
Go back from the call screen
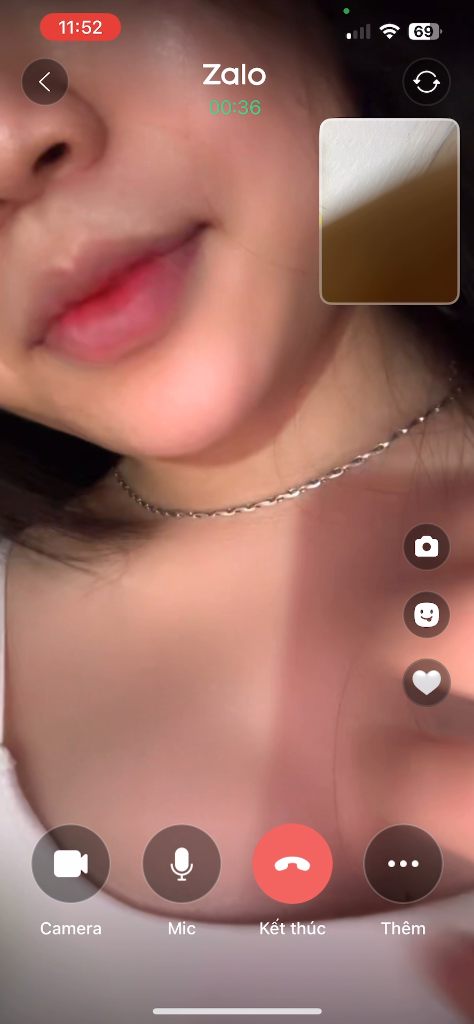pos(45,82)
